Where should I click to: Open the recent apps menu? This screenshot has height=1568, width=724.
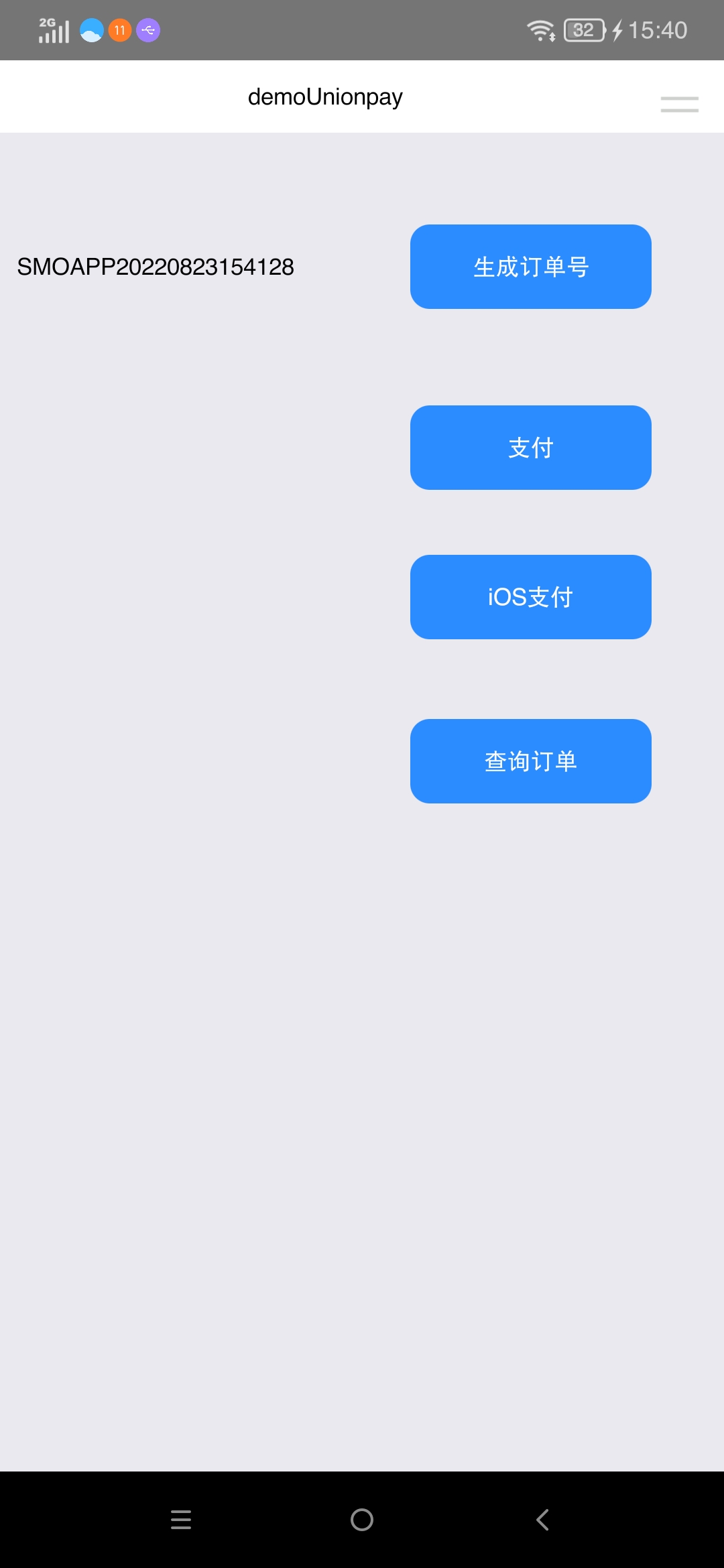(181, 1520)
